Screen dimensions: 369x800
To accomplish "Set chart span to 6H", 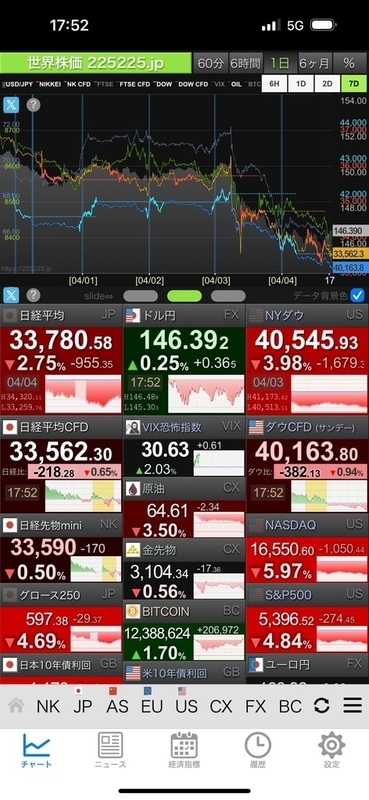I will [x=275, y=84].
